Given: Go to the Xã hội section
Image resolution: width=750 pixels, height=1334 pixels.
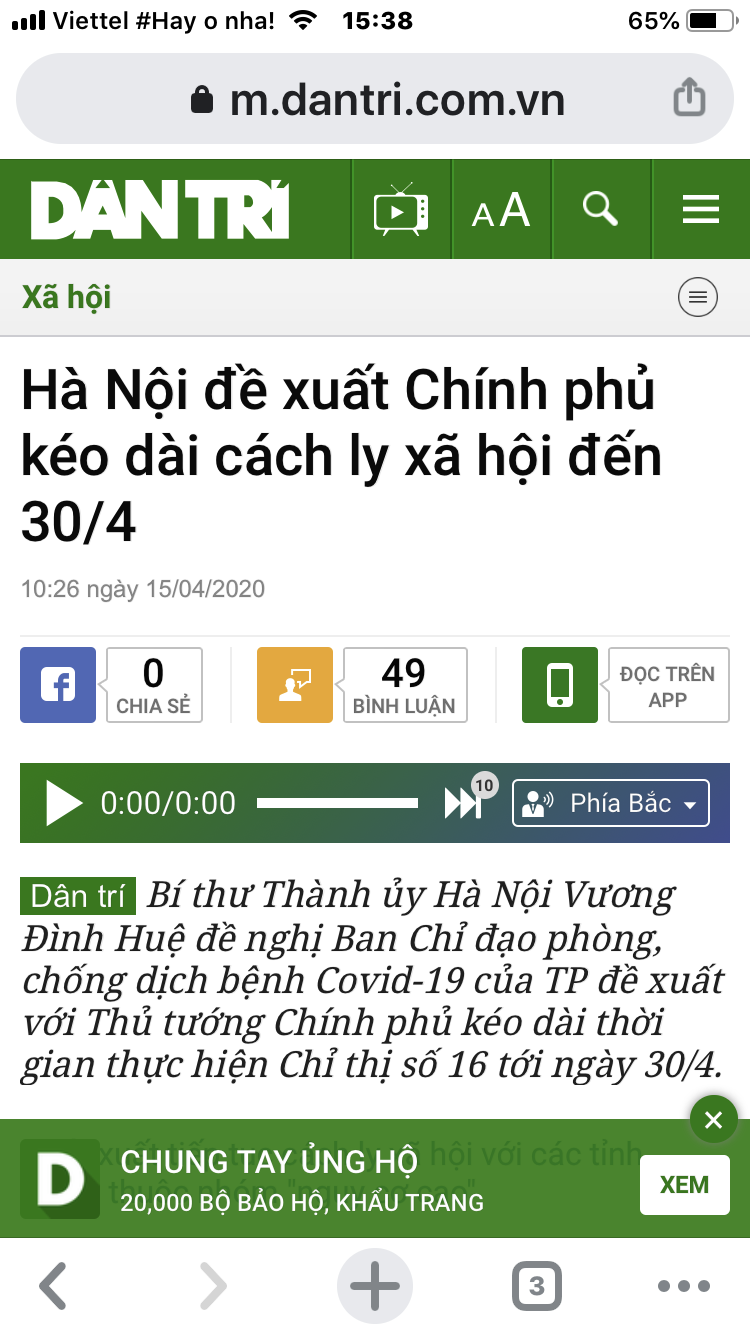Looking at the screenshot, I should click(66, 297).
